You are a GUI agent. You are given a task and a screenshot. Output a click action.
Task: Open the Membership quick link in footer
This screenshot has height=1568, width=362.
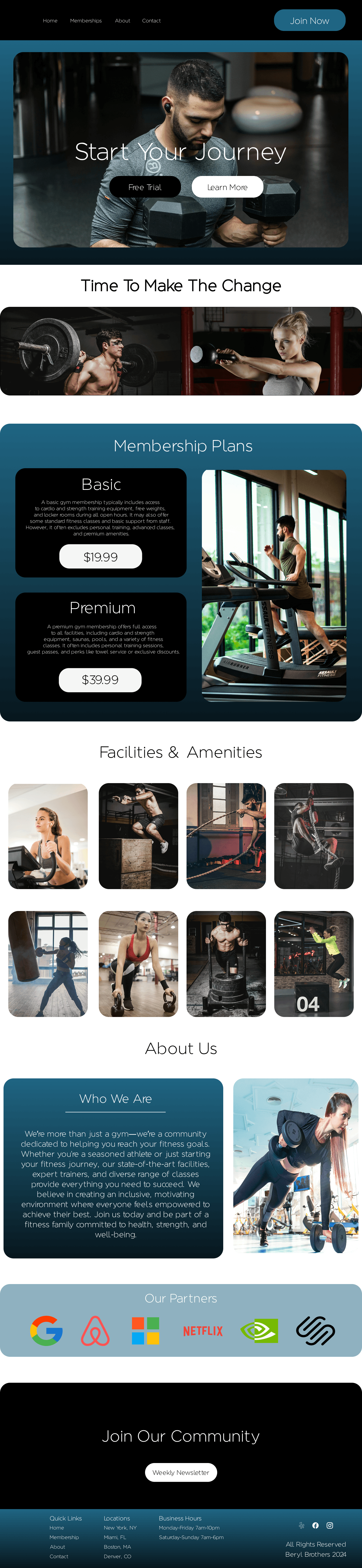coord(64,1537)
